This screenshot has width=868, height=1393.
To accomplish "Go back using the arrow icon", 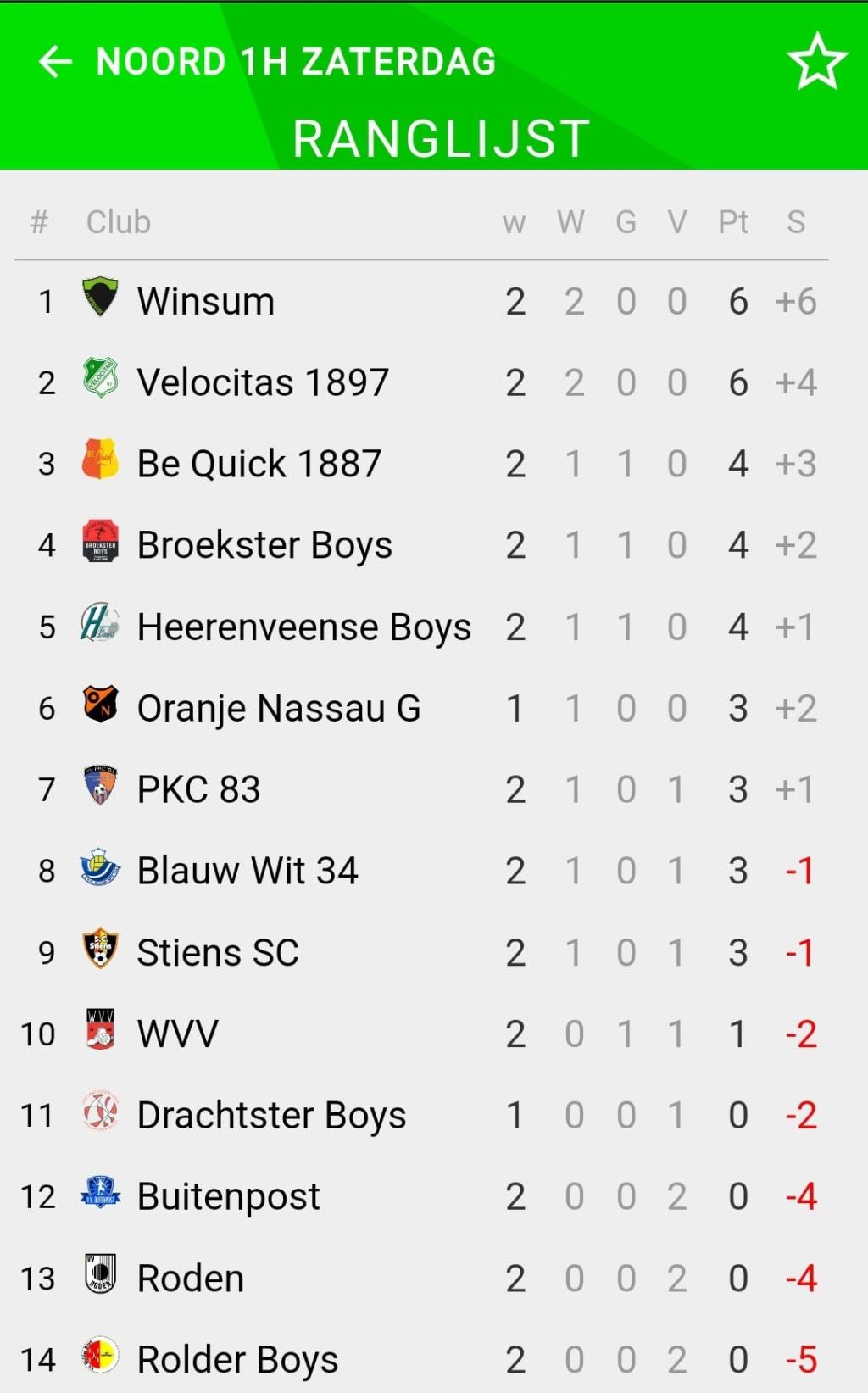I will tap(56, 61).
